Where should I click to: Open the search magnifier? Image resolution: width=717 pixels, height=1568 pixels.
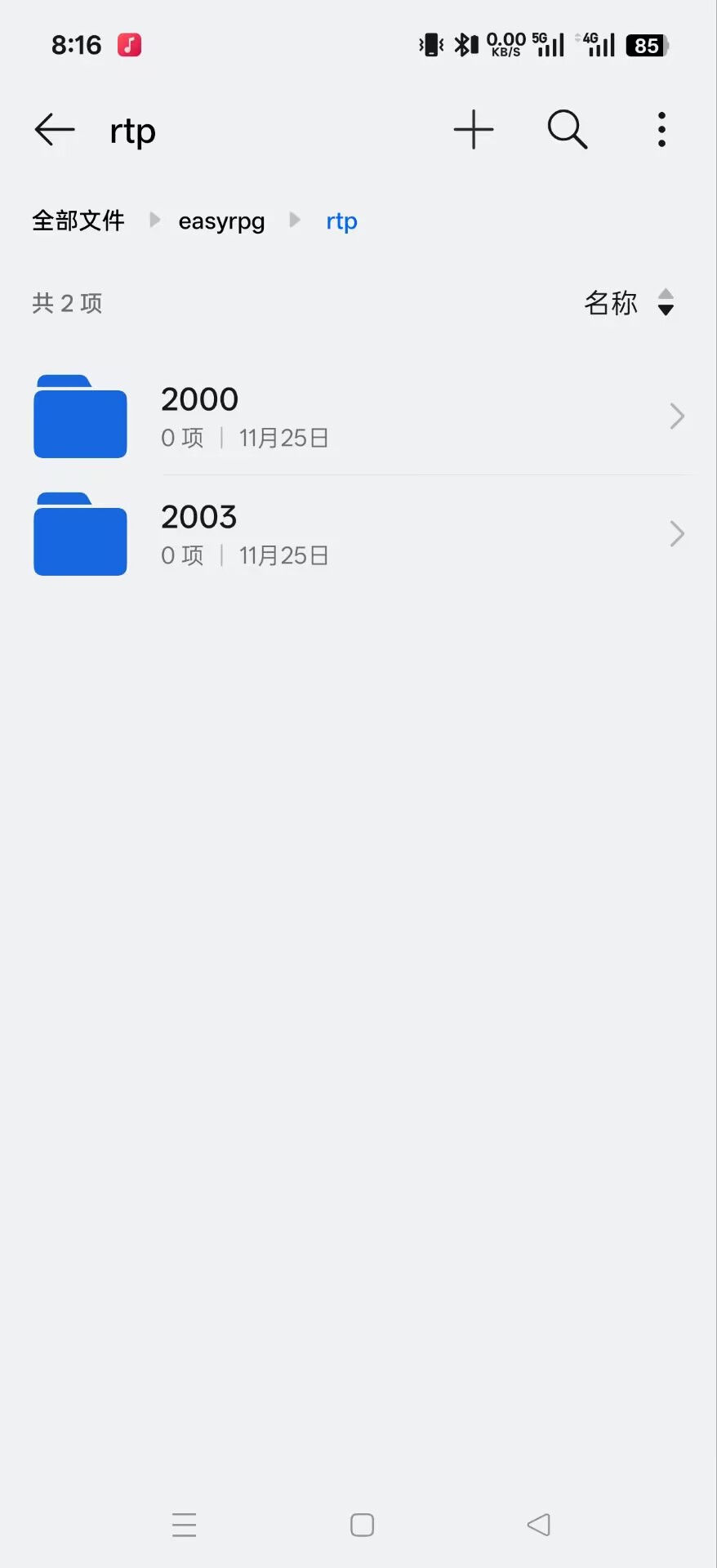point(567,130)
